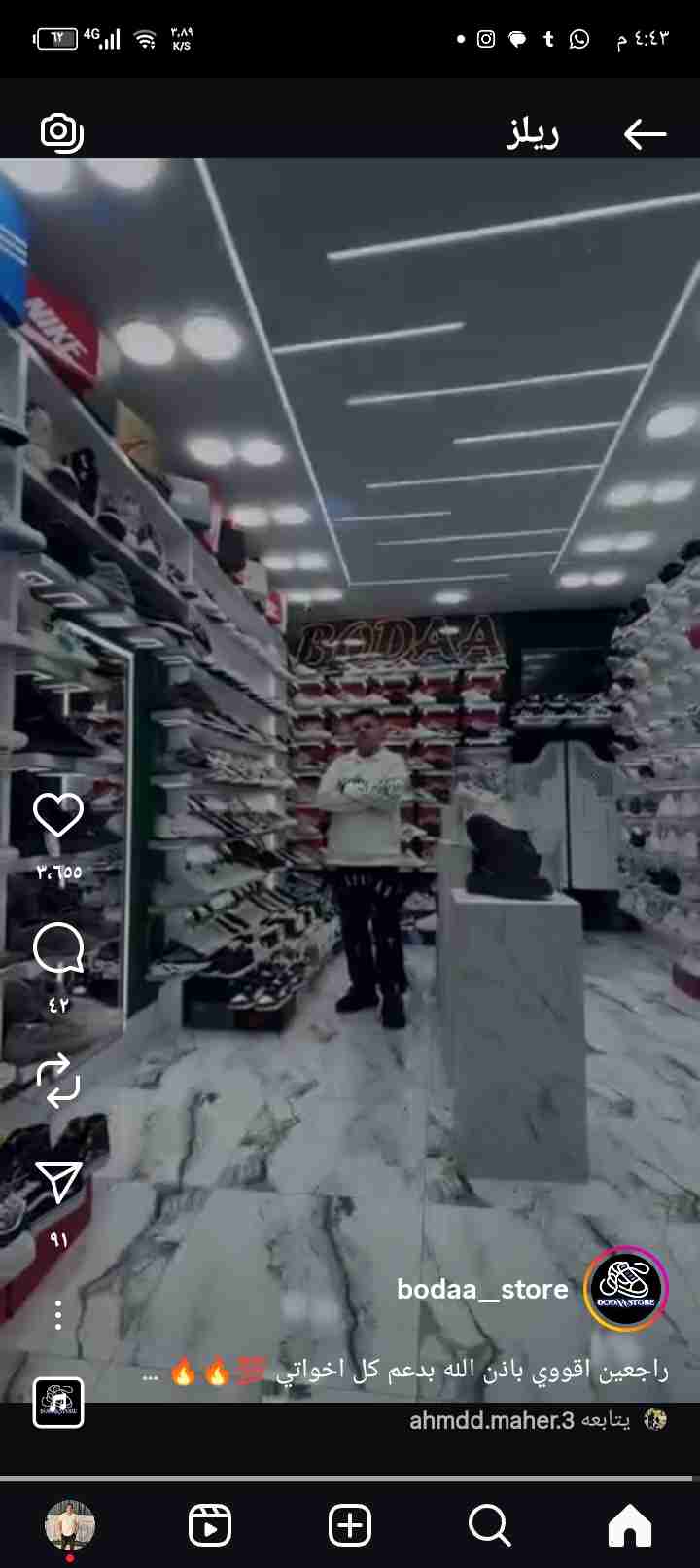
Task: Switch to the Home tab
Action: coord(629,1525)
